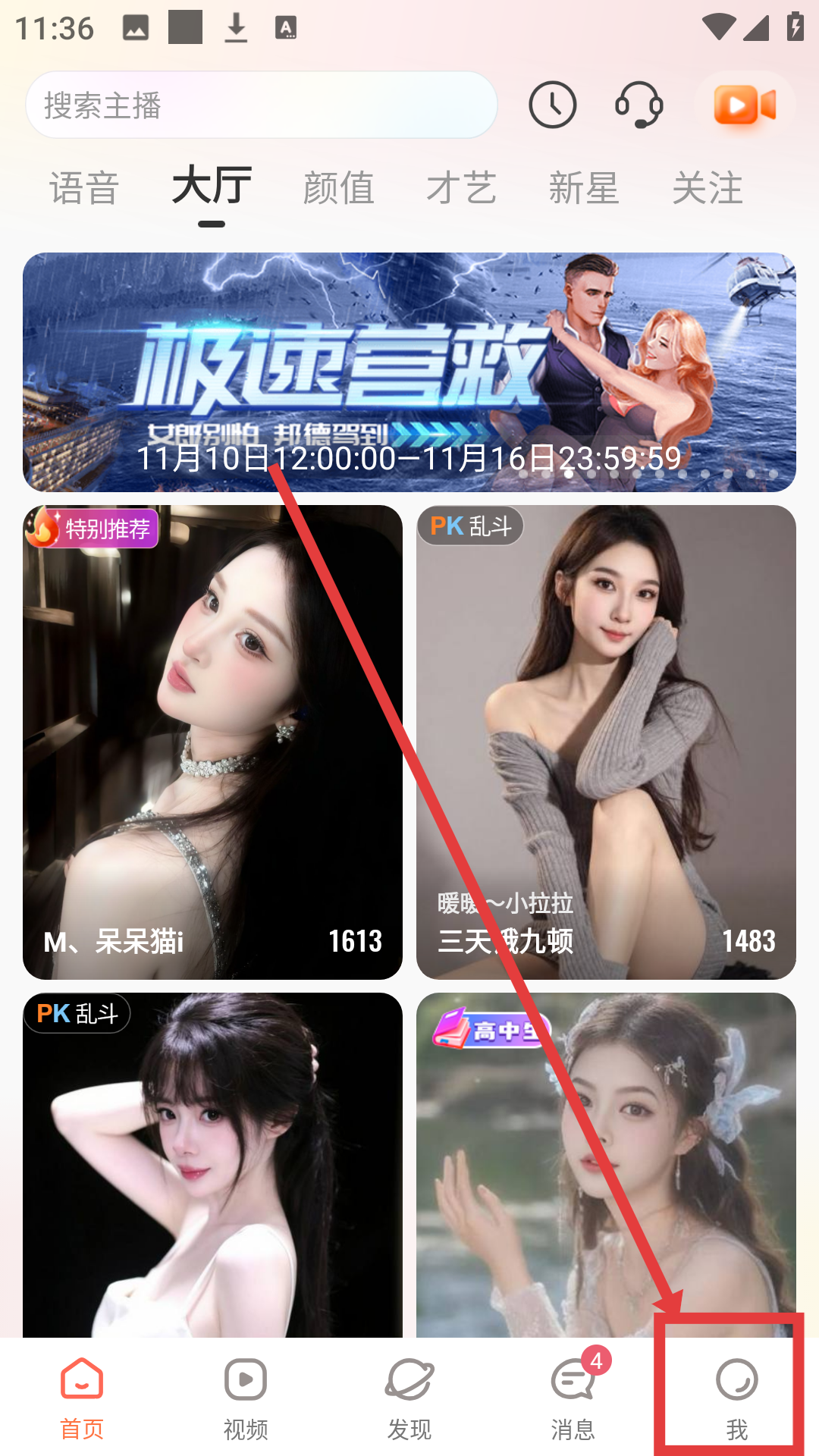Enter M、呆呆猫i live room

(x=212, y=742)
